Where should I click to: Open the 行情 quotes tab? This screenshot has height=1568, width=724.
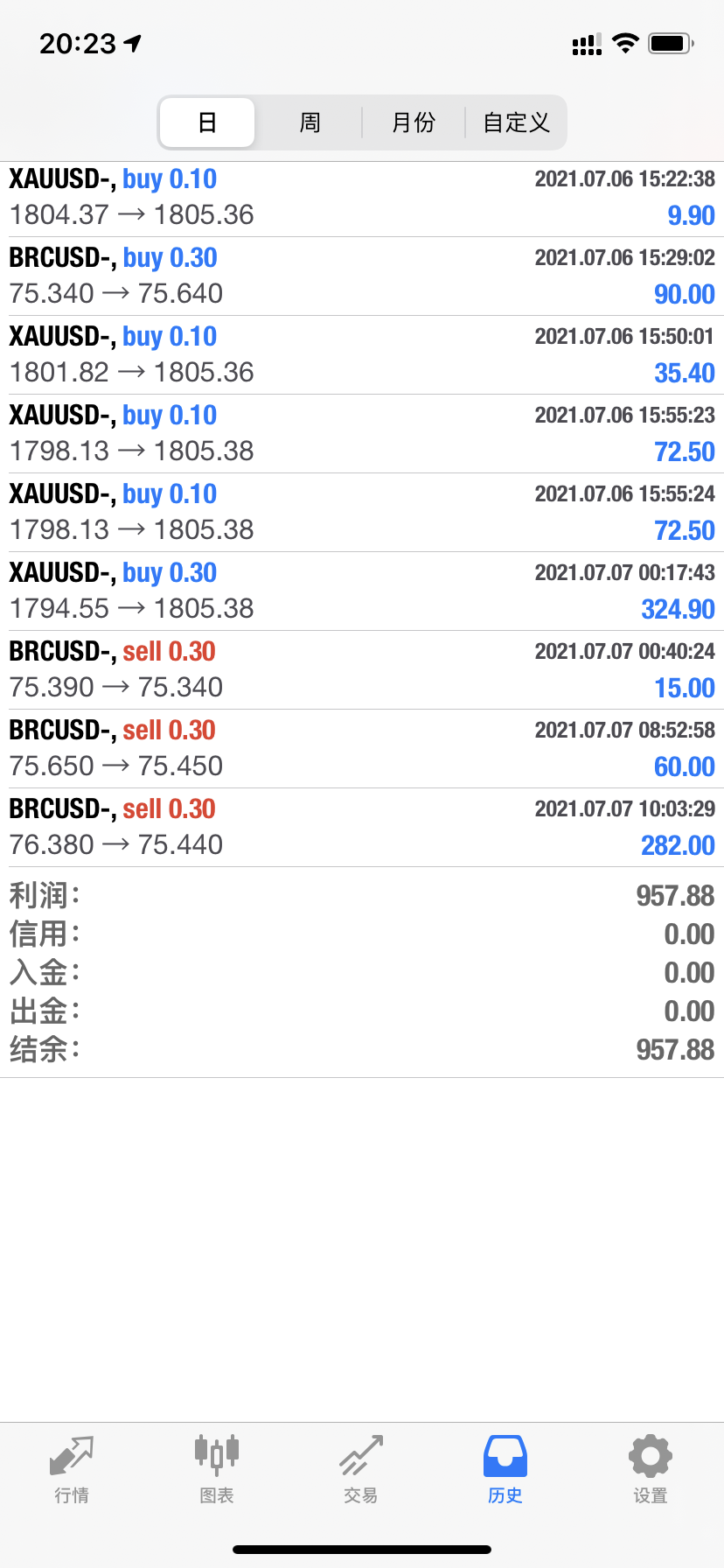point(72,1470)
